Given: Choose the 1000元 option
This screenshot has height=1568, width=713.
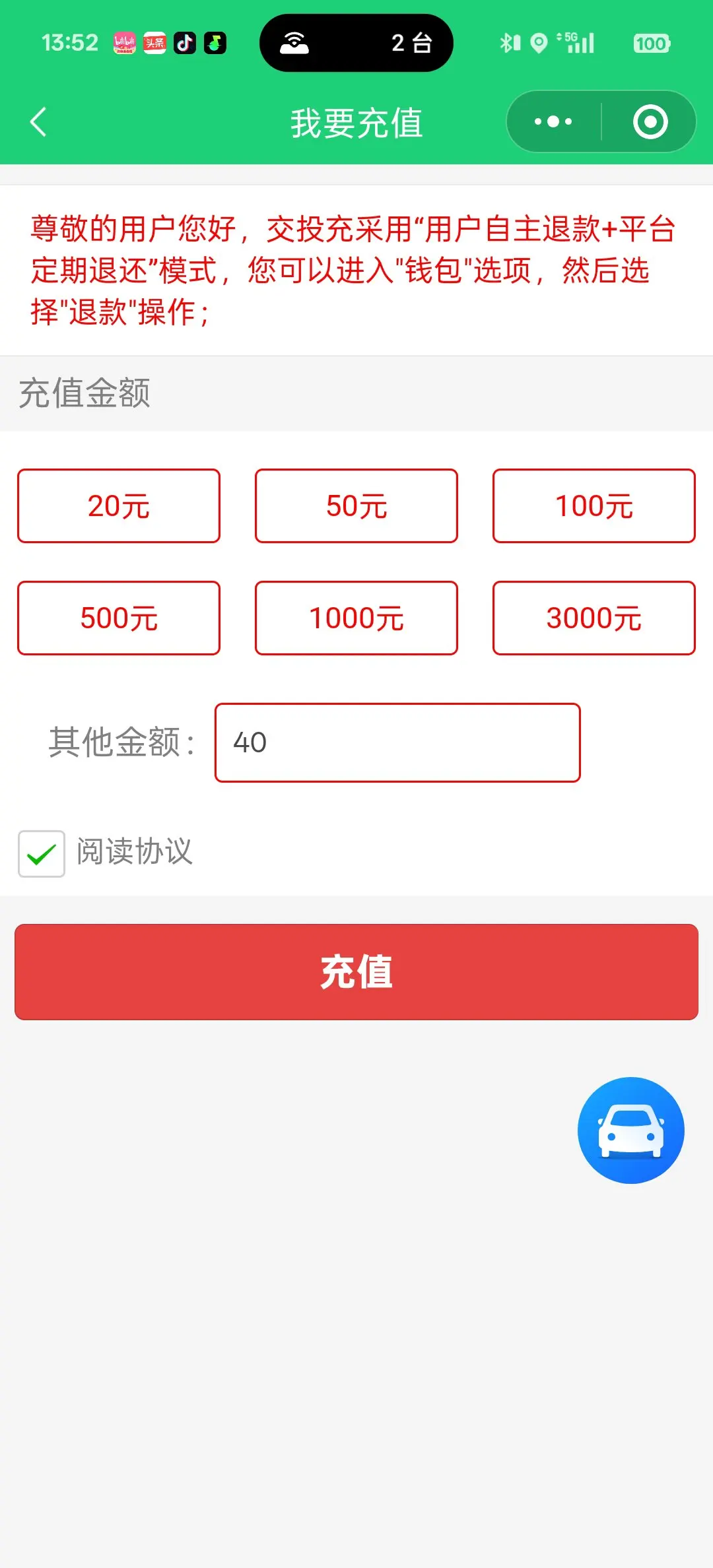Looking at the screenshot, I should (356, 618).
